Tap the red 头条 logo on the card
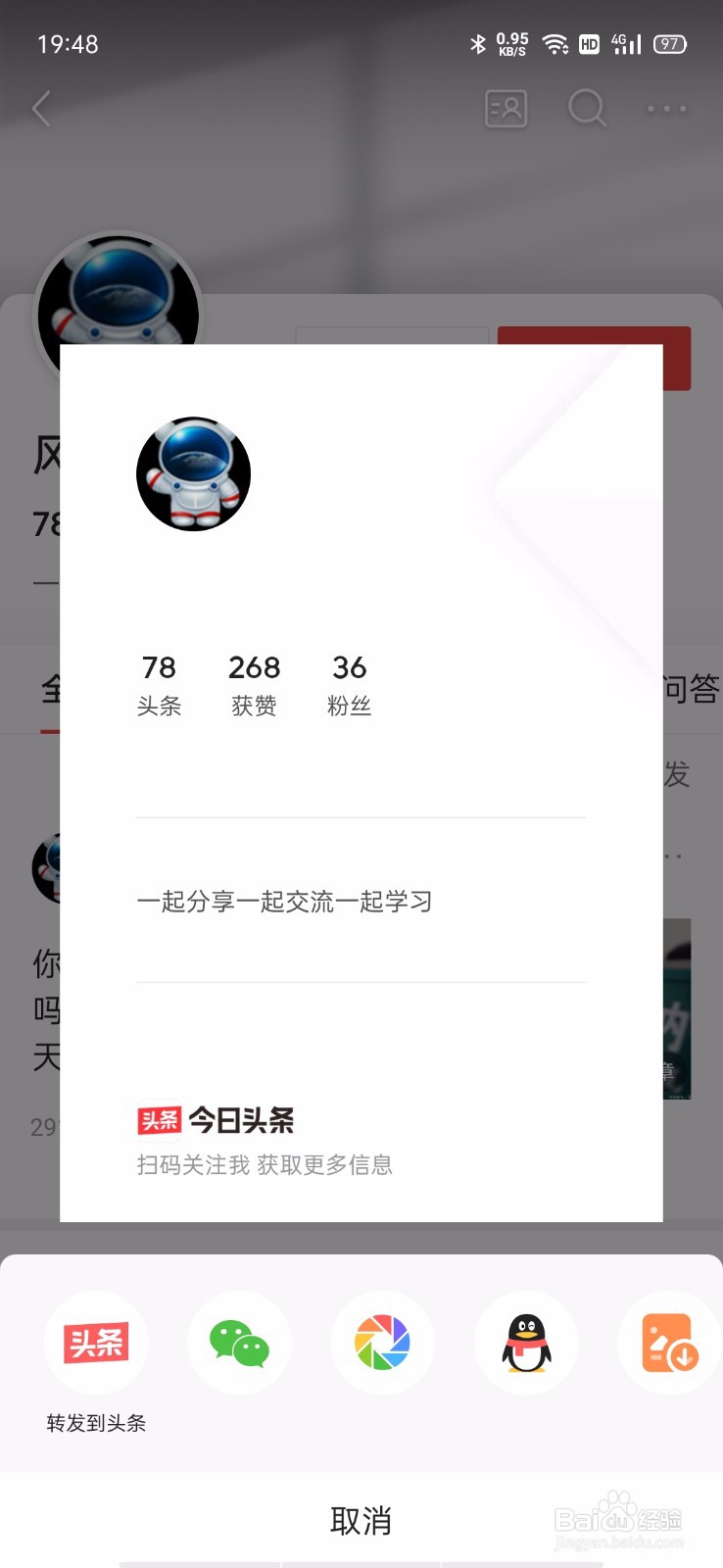This screenshot has height=1568, width=723. click(x=160, y=1119)
